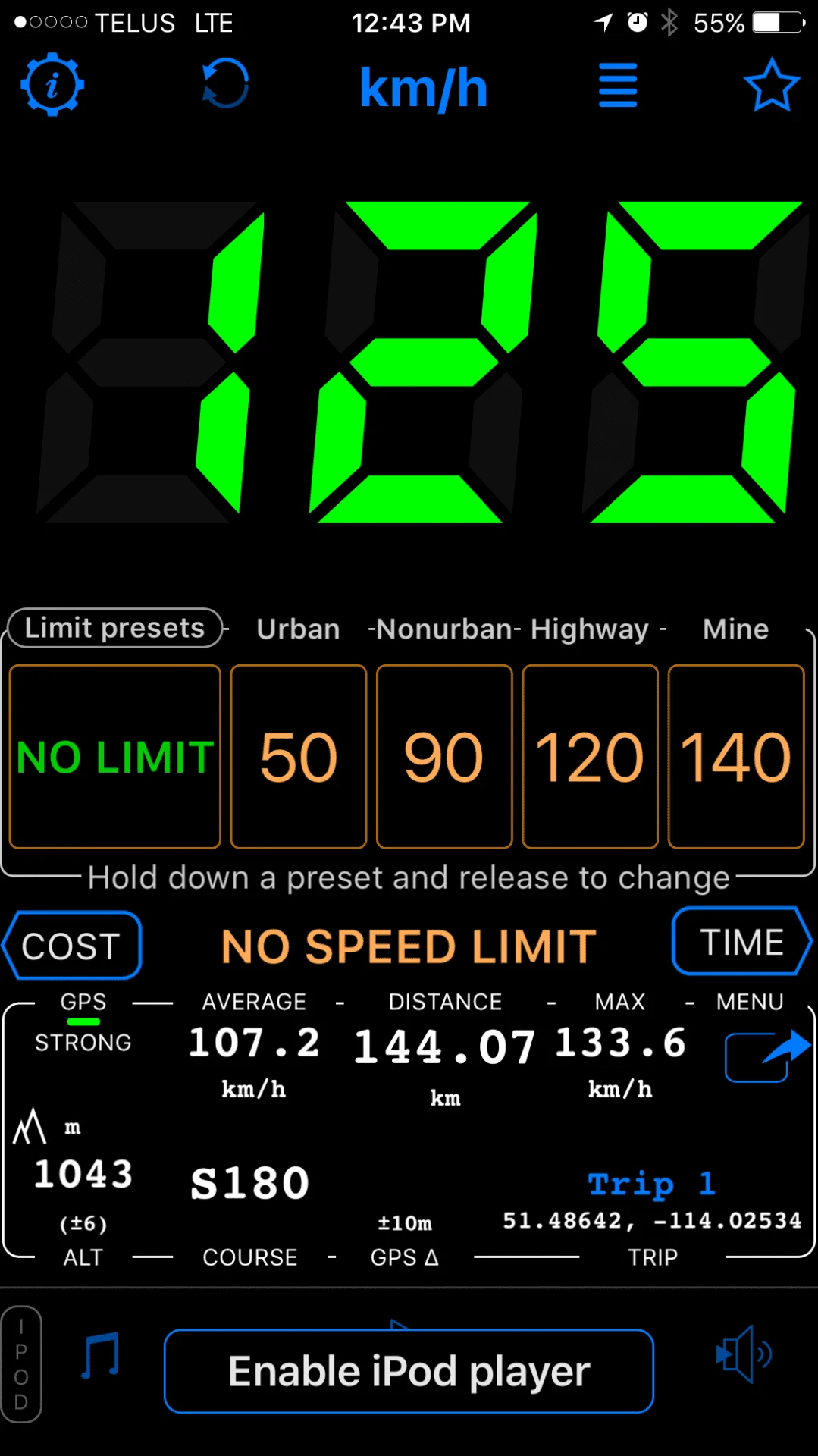The width and height of the screenshot is (818, 1456).
Task: Activate the Mine 140 limit preset
Action: pos(735,756)
